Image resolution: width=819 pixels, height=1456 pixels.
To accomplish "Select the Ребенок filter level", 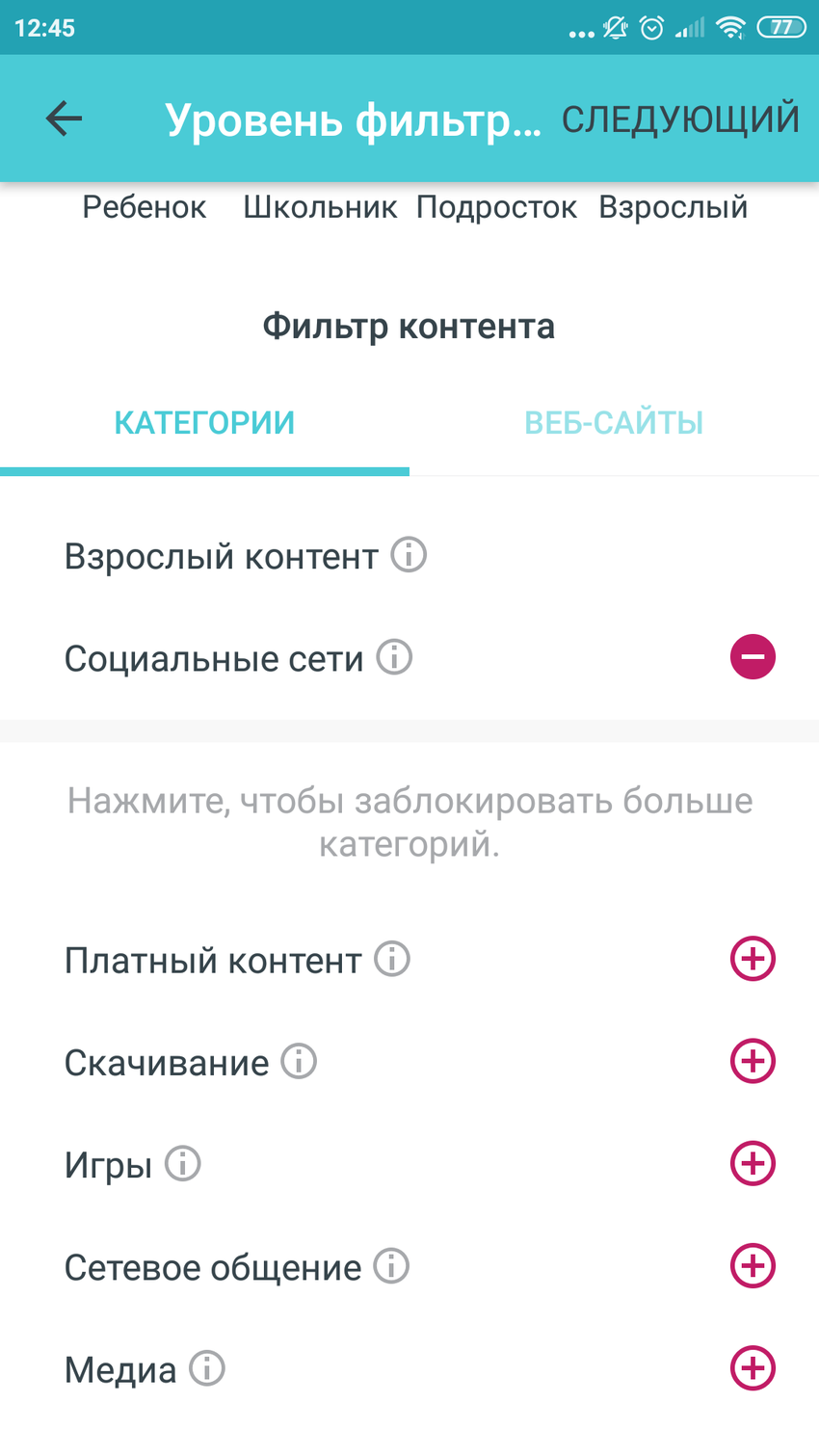I will (x=144, y=206).
